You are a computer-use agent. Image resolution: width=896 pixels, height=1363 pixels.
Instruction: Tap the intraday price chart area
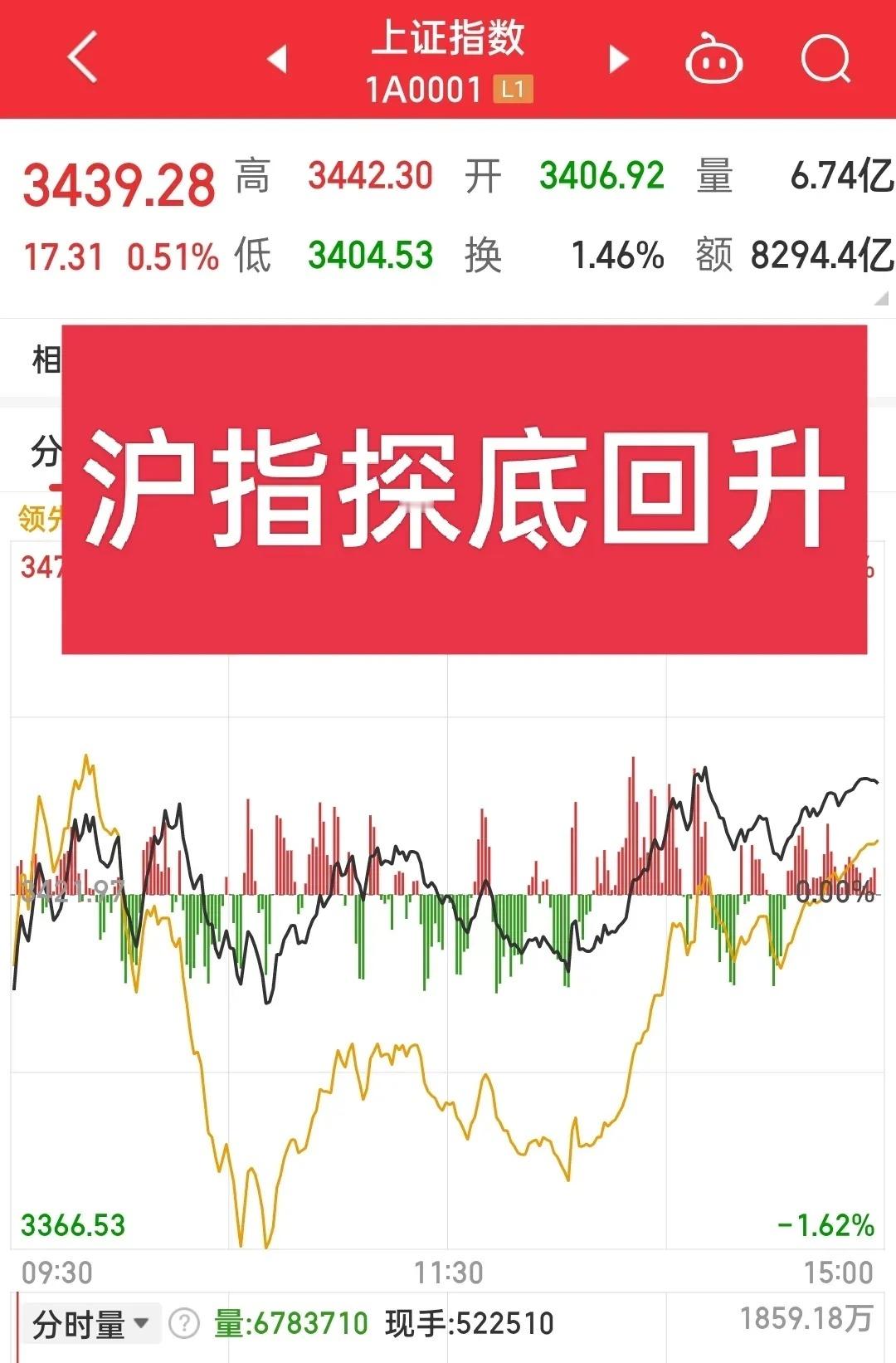click(448, 955)
